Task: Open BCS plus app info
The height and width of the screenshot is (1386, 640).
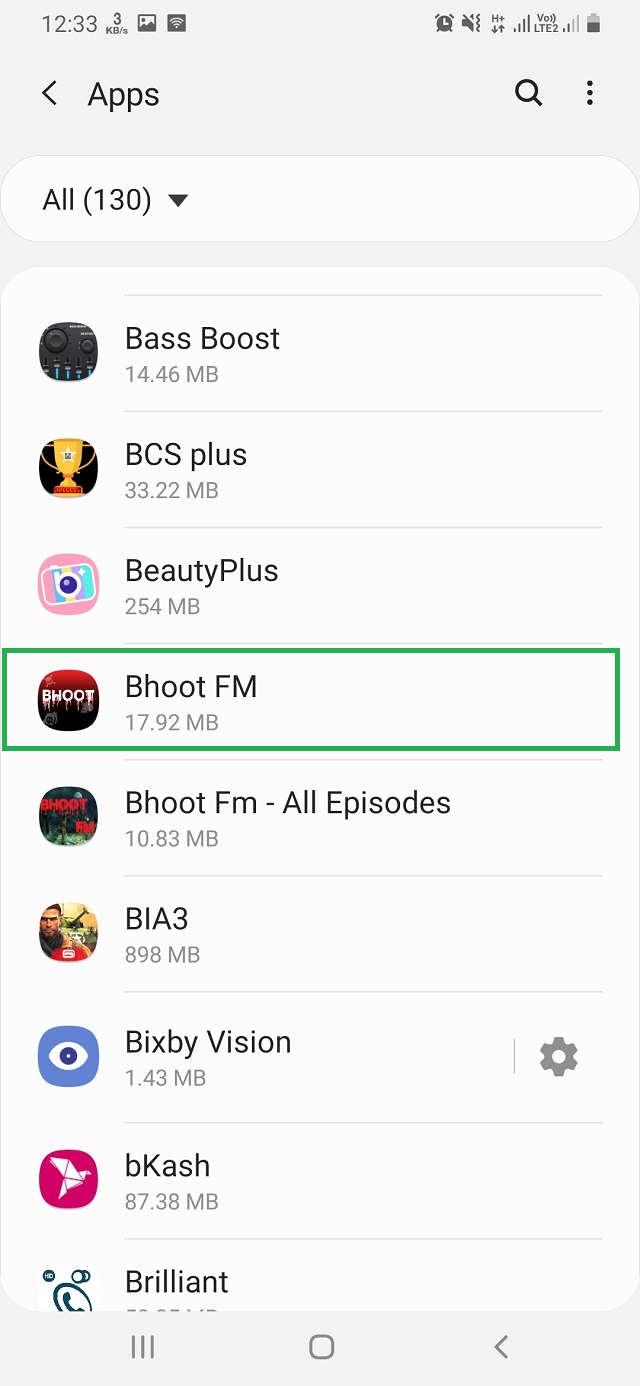Action: (320, 469)
